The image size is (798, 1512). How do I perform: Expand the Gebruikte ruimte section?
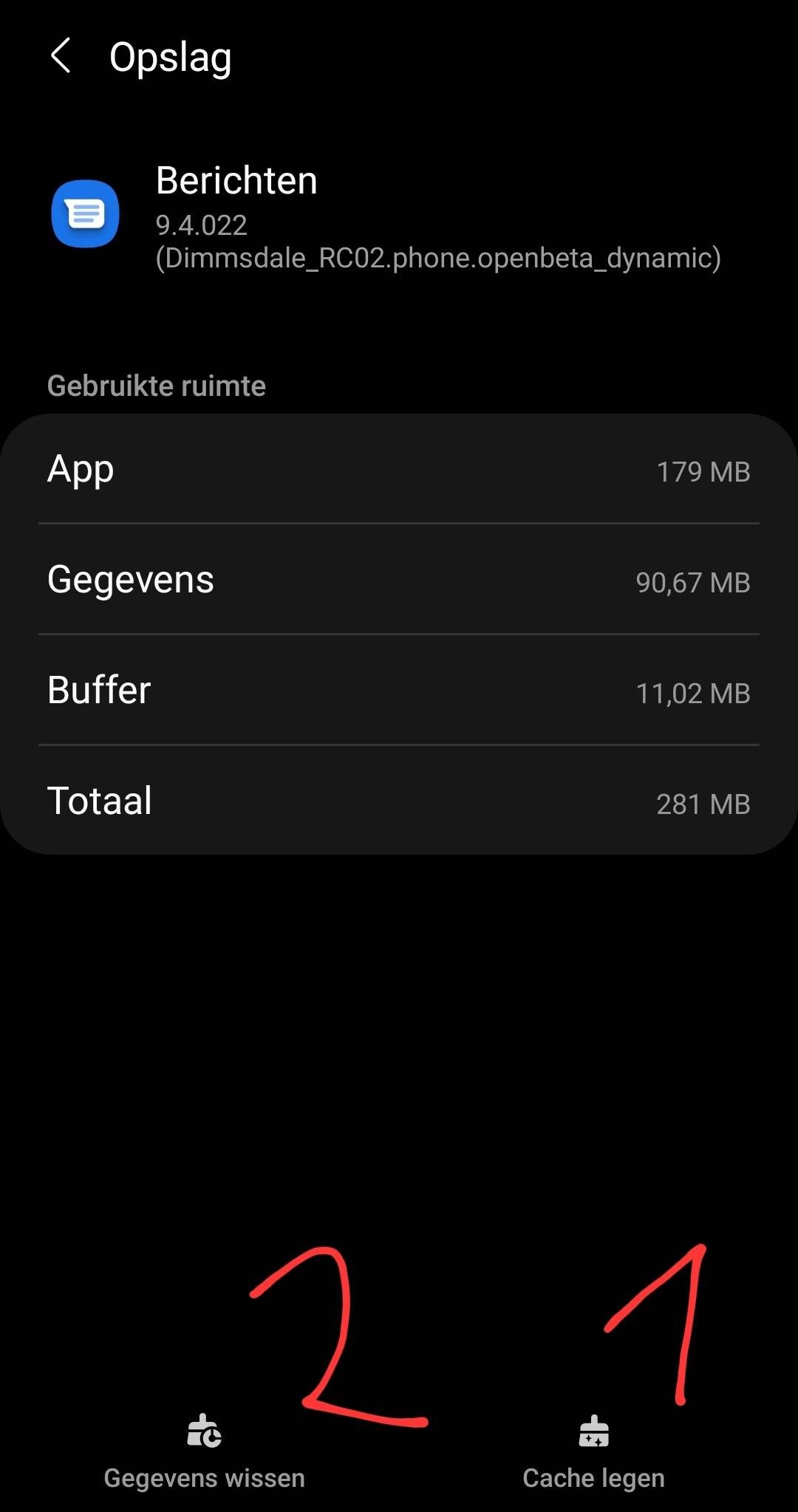(156, 385)
